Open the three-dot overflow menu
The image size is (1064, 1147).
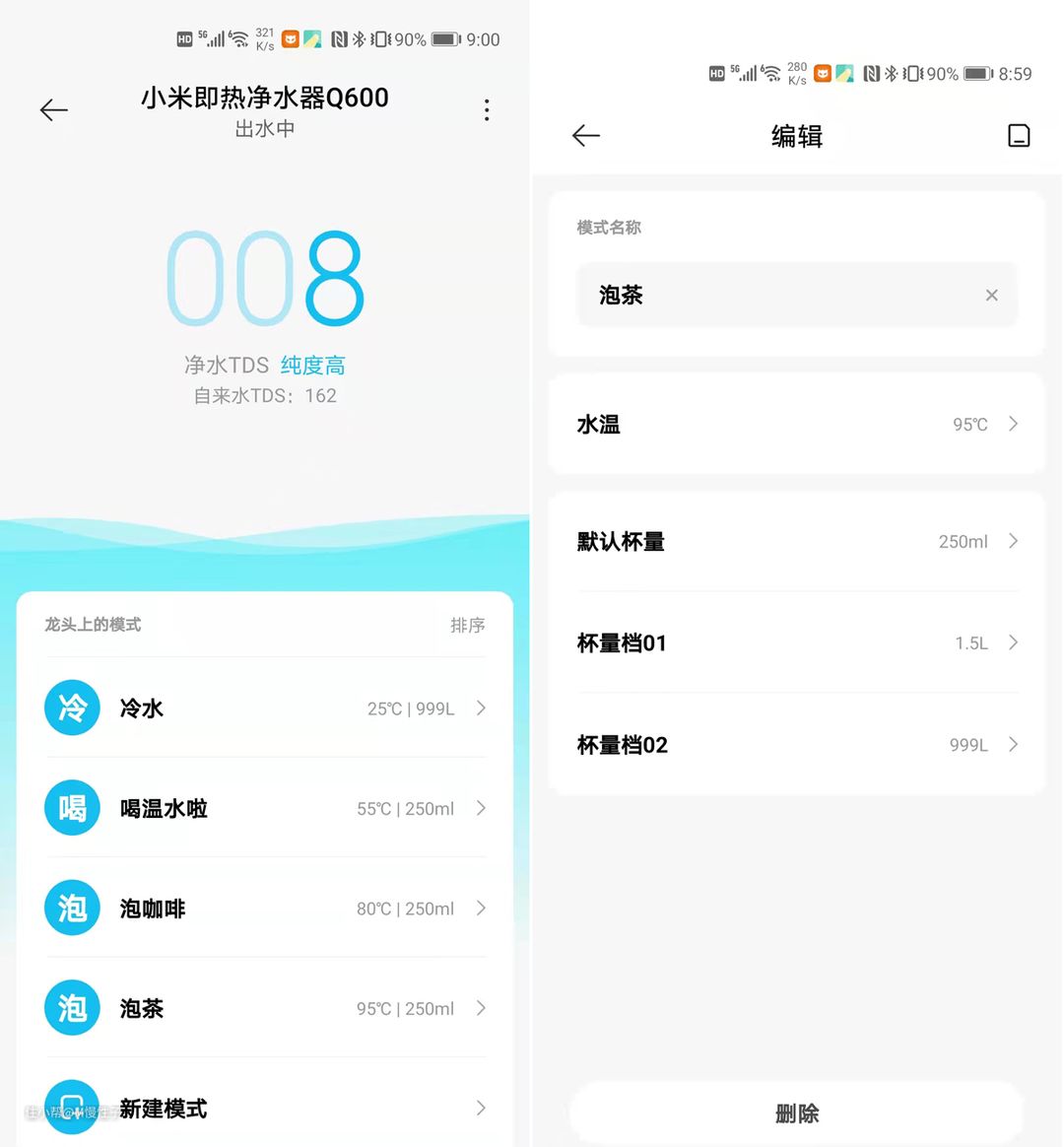(487, 110)
